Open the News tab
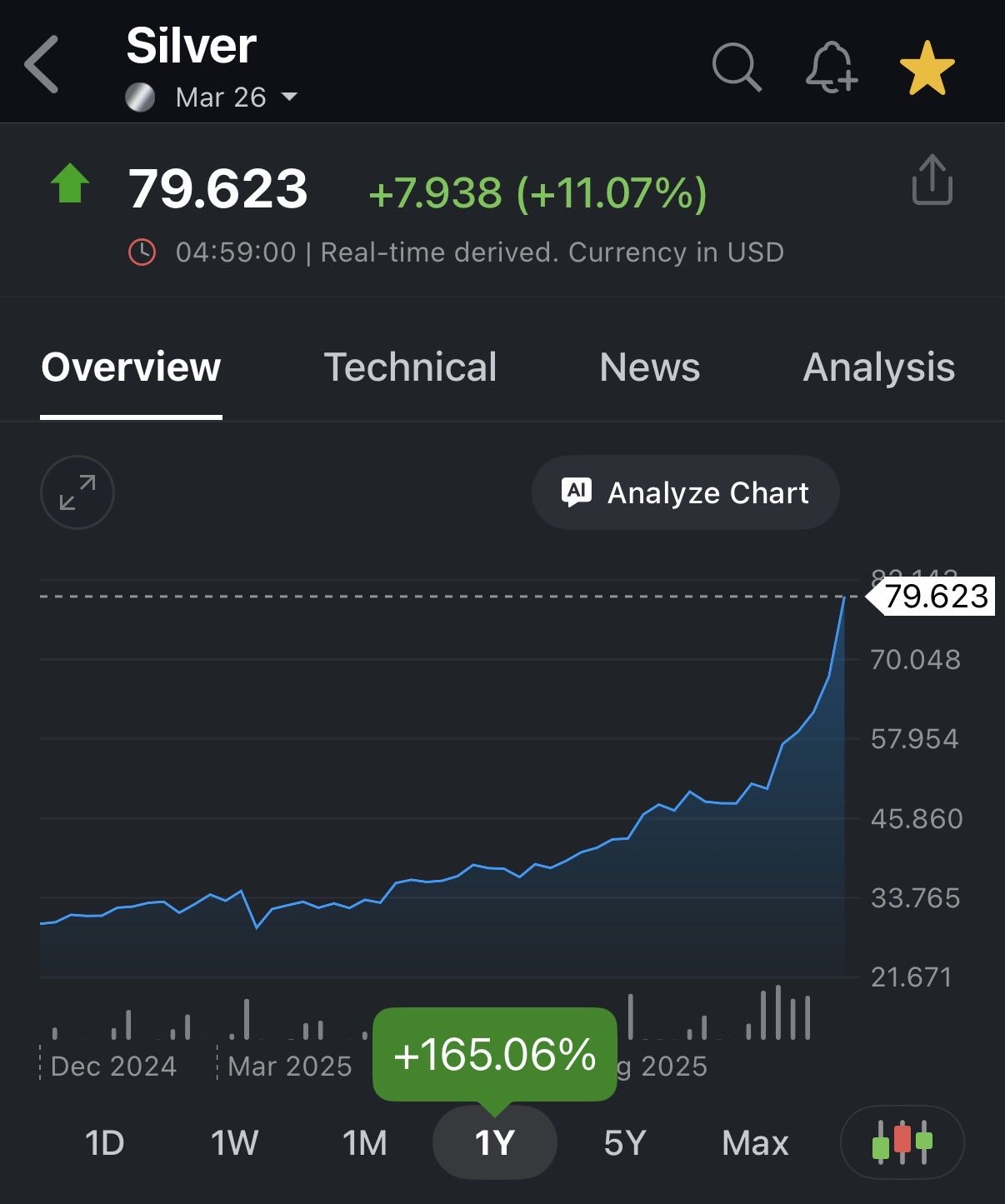The height and width of the screenshot is (1204, 1005). [649, 367]
